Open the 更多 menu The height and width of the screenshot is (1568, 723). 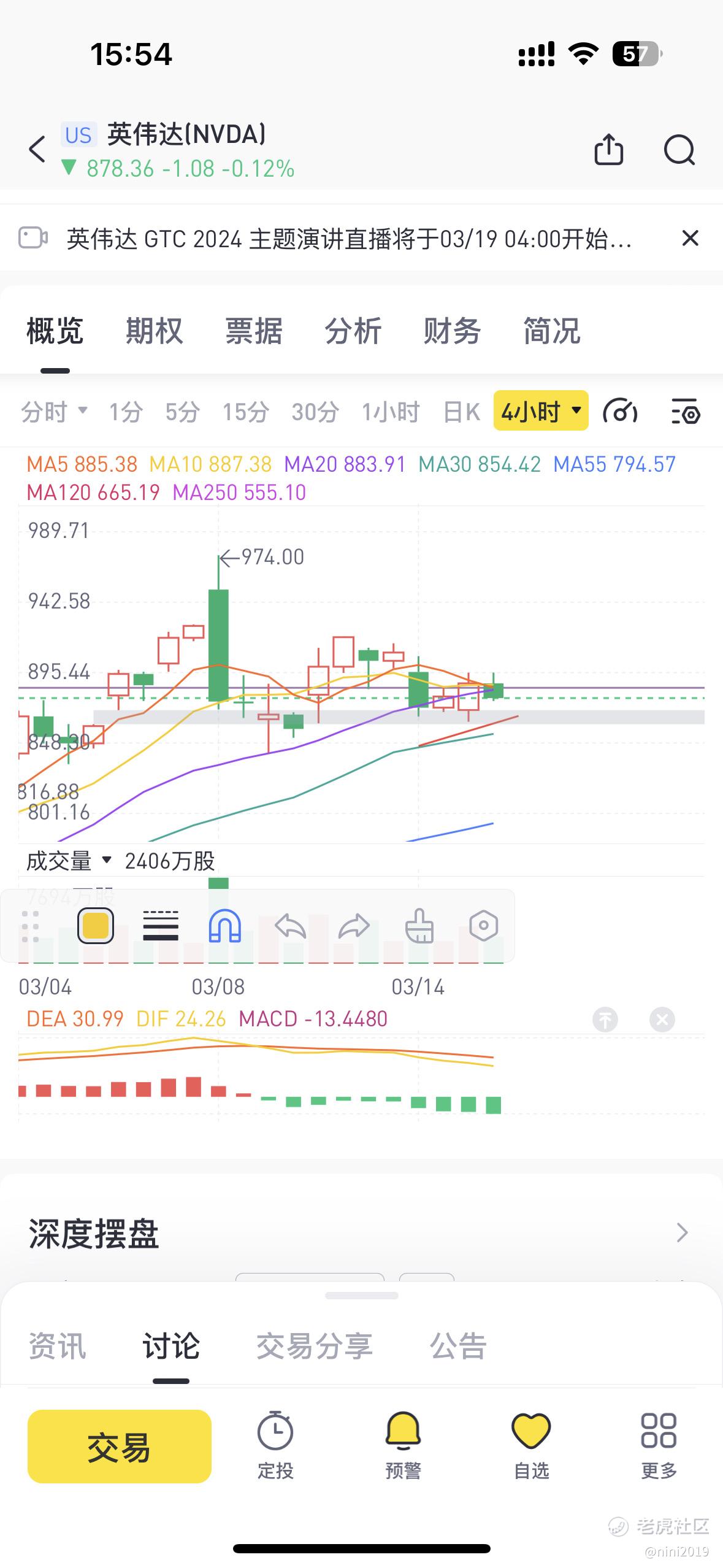659,1445
